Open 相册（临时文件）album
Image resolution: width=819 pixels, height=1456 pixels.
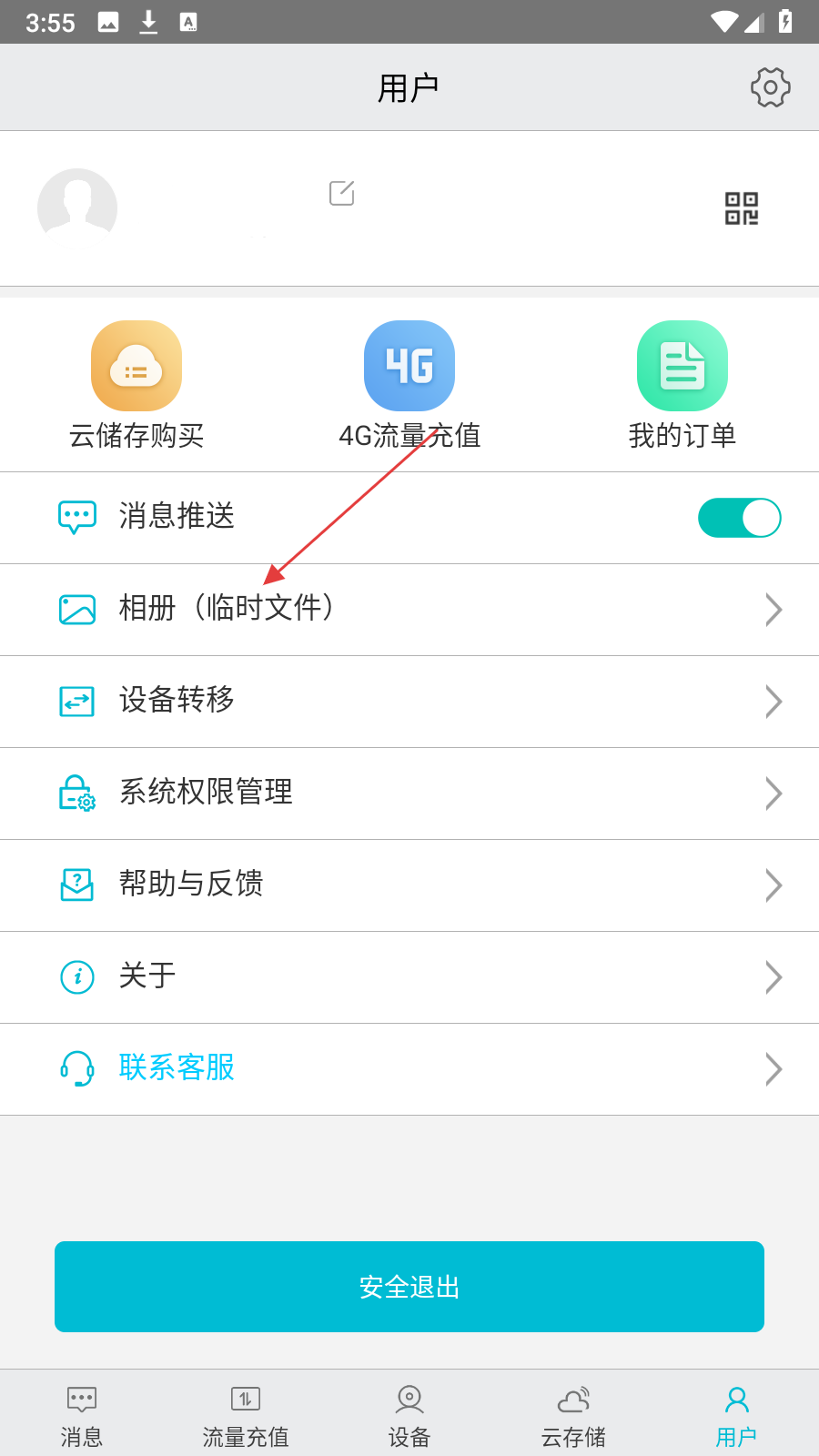click(409, 609)
